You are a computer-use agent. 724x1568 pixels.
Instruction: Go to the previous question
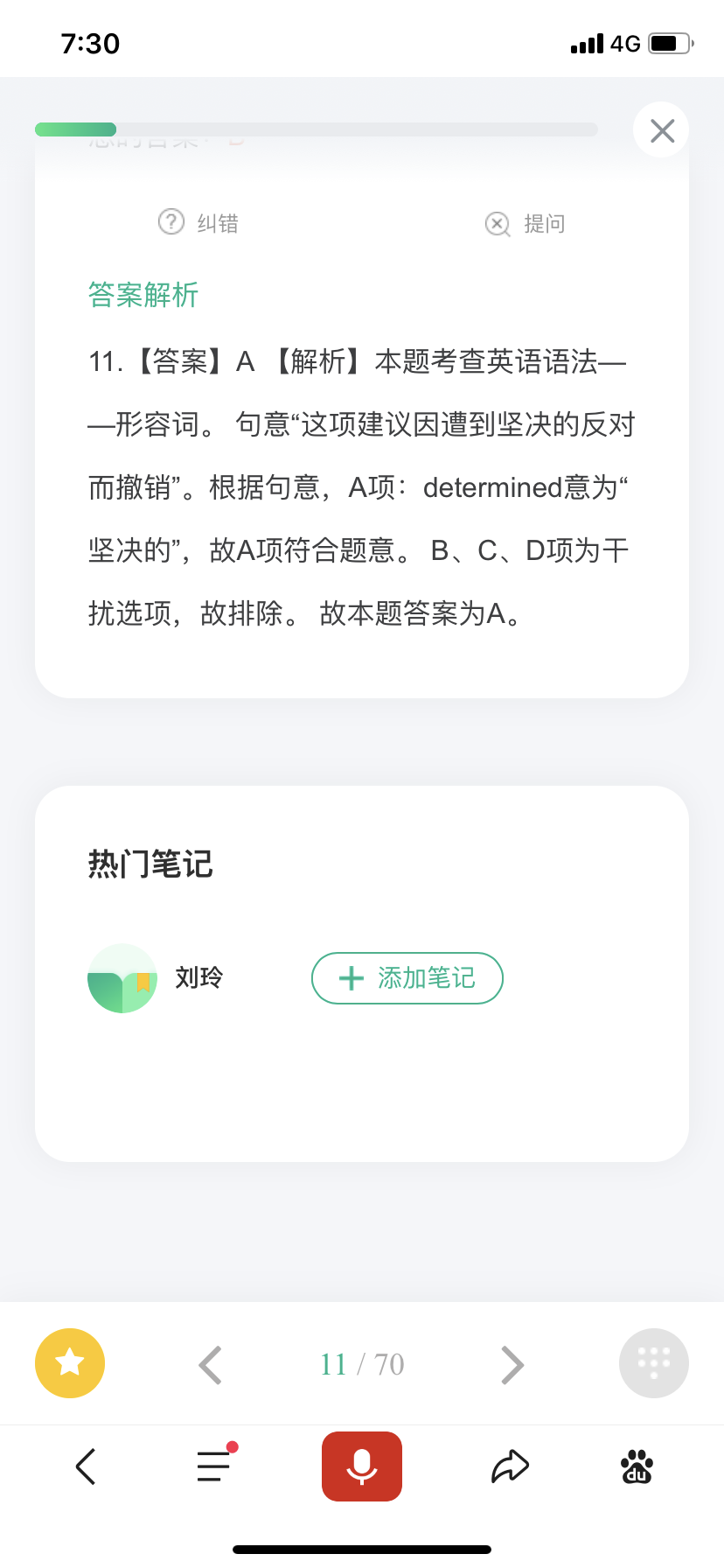[x=211, y=1364]
